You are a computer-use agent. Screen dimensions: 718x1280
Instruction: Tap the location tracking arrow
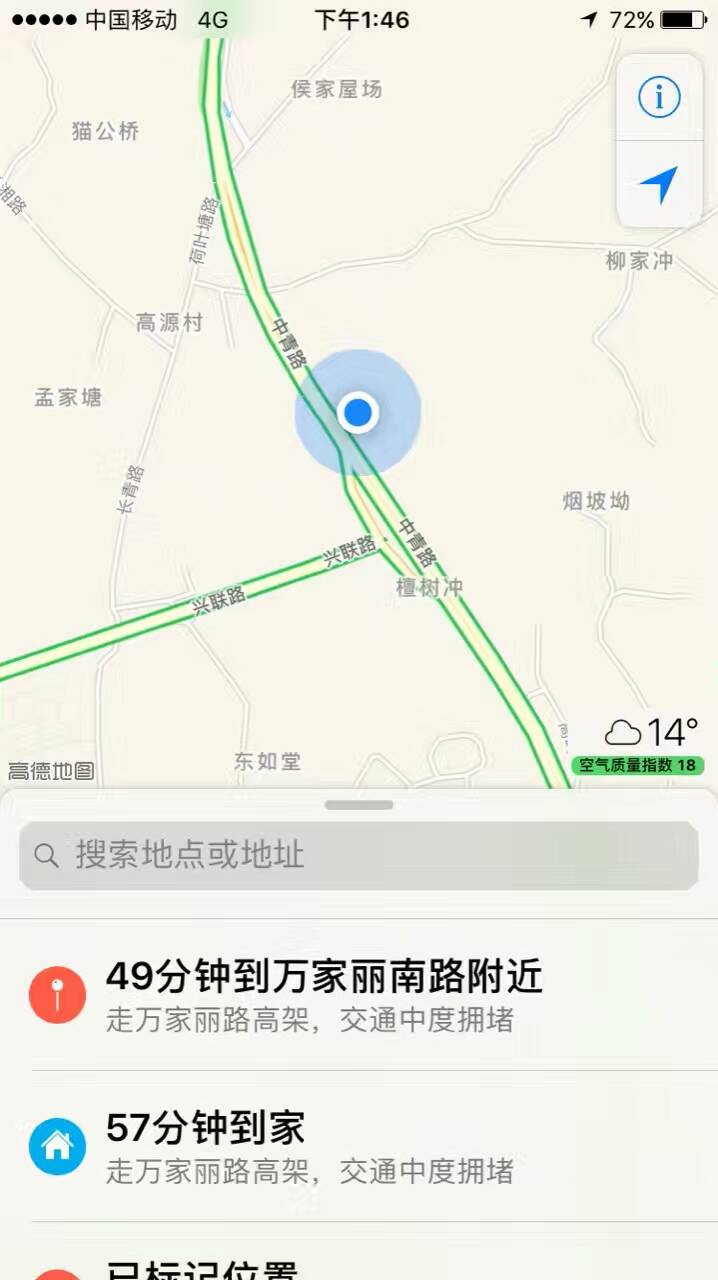[x=659, y=185]
